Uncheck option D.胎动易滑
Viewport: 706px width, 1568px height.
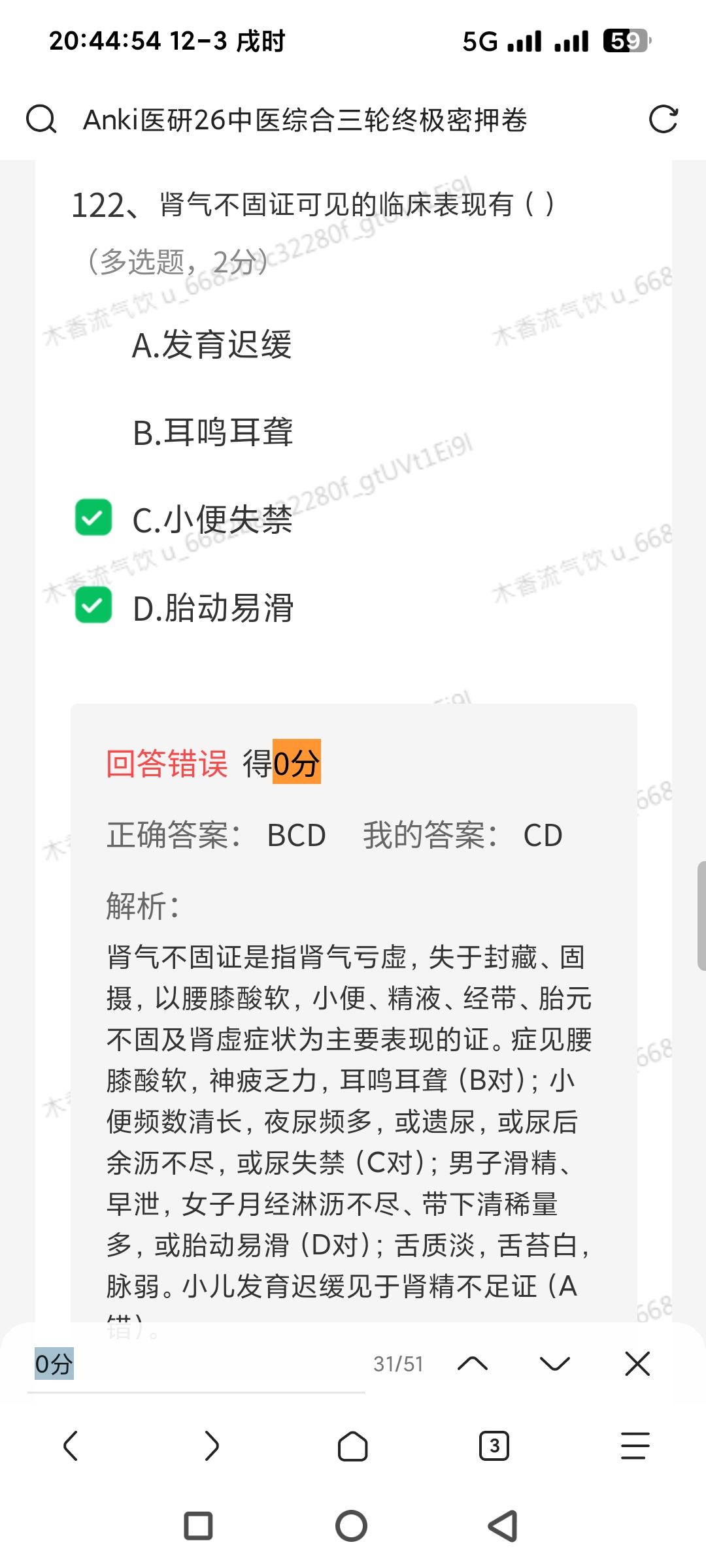(93, 606)
